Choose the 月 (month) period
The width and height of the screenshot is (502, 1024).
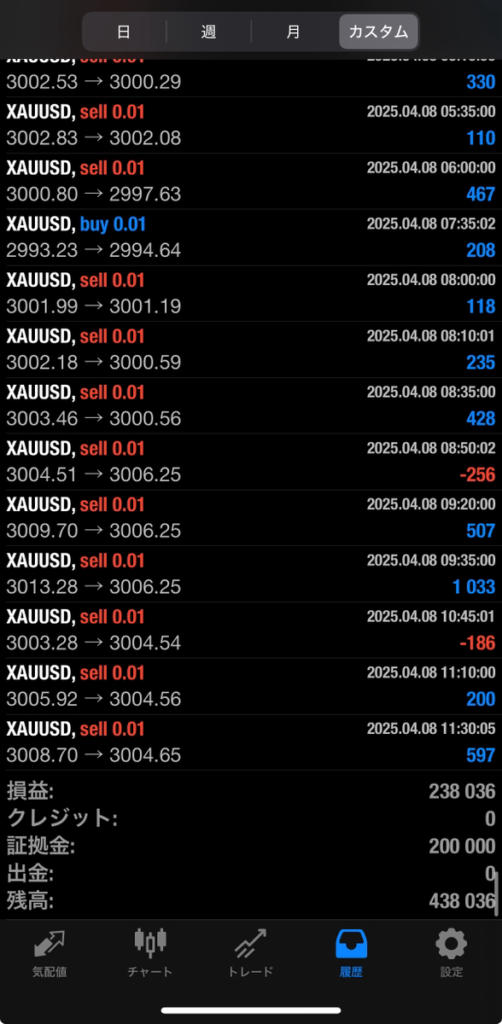click(293, 31)
